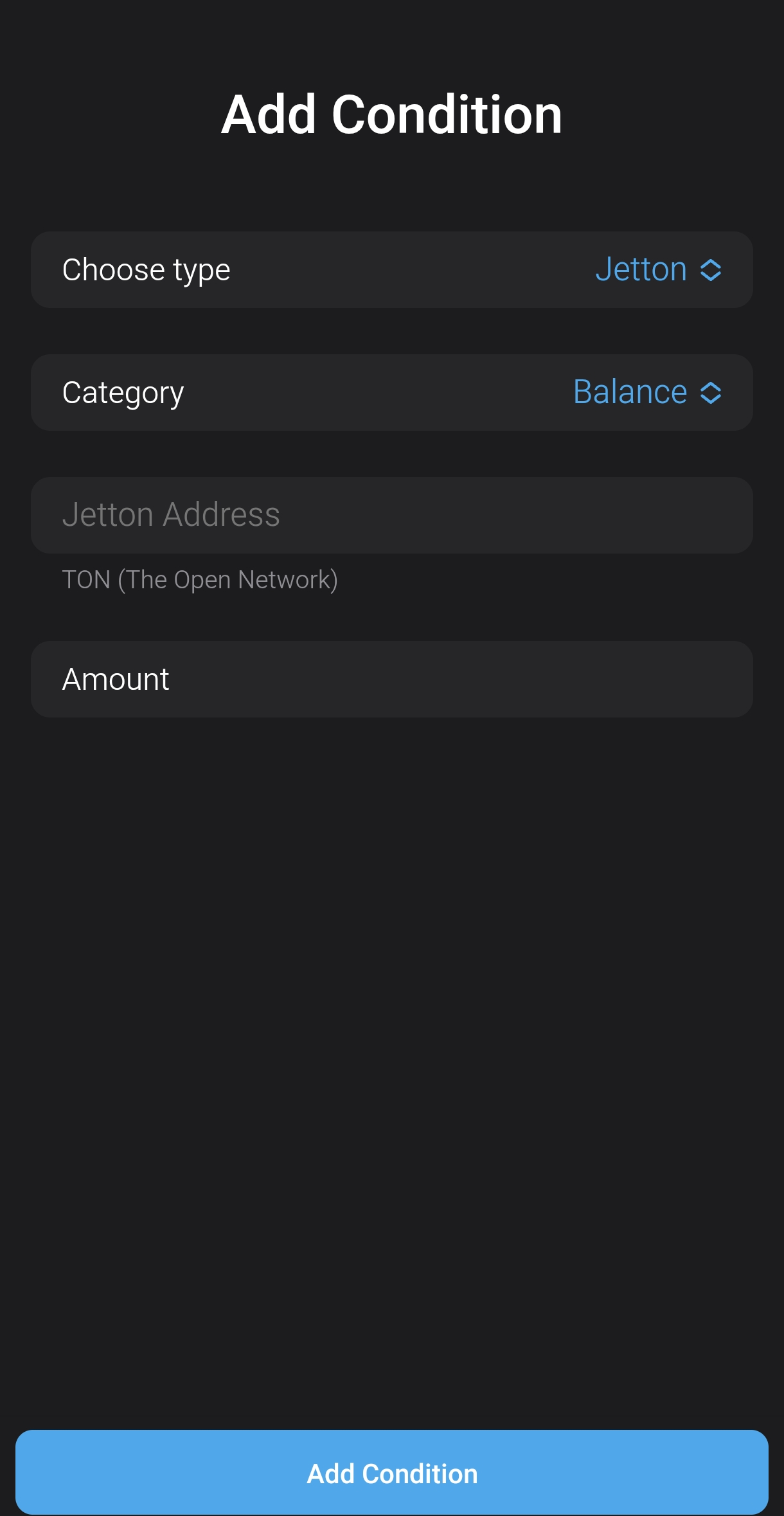The width and height of the screenshot is (784, 1516).
Task: Tap the Category label
Action: click(x=123, y=392)
